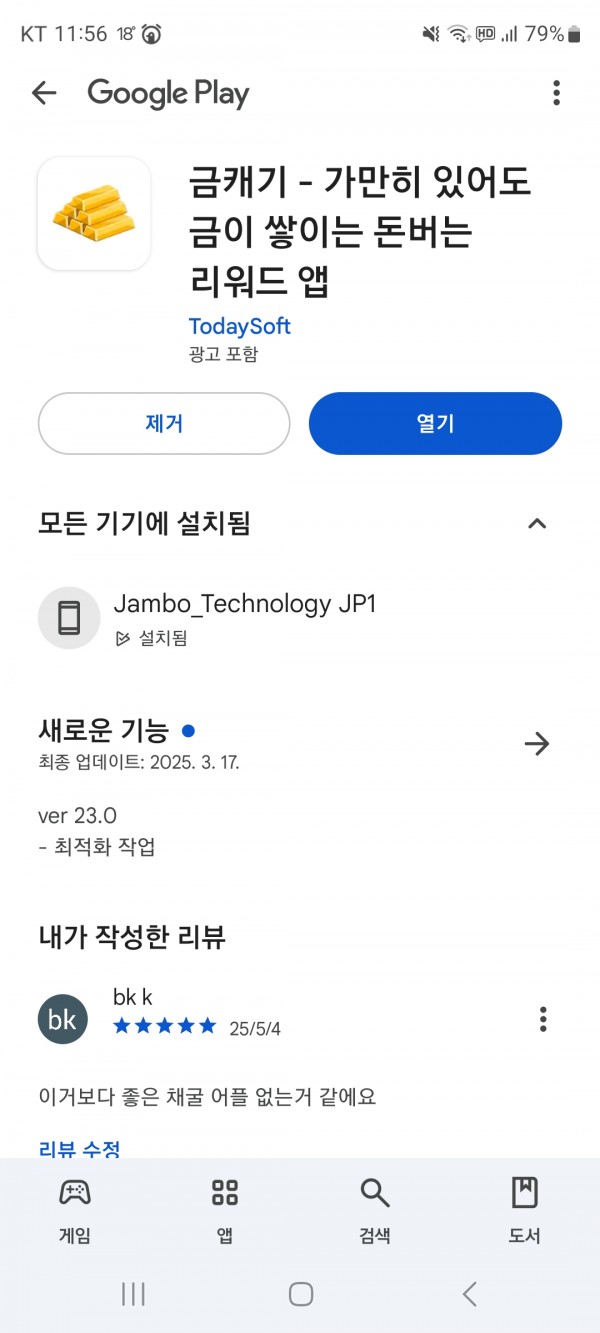This screenshot has width=600, height=1333.
Task: Tap the system home button
Action: 300,1294
